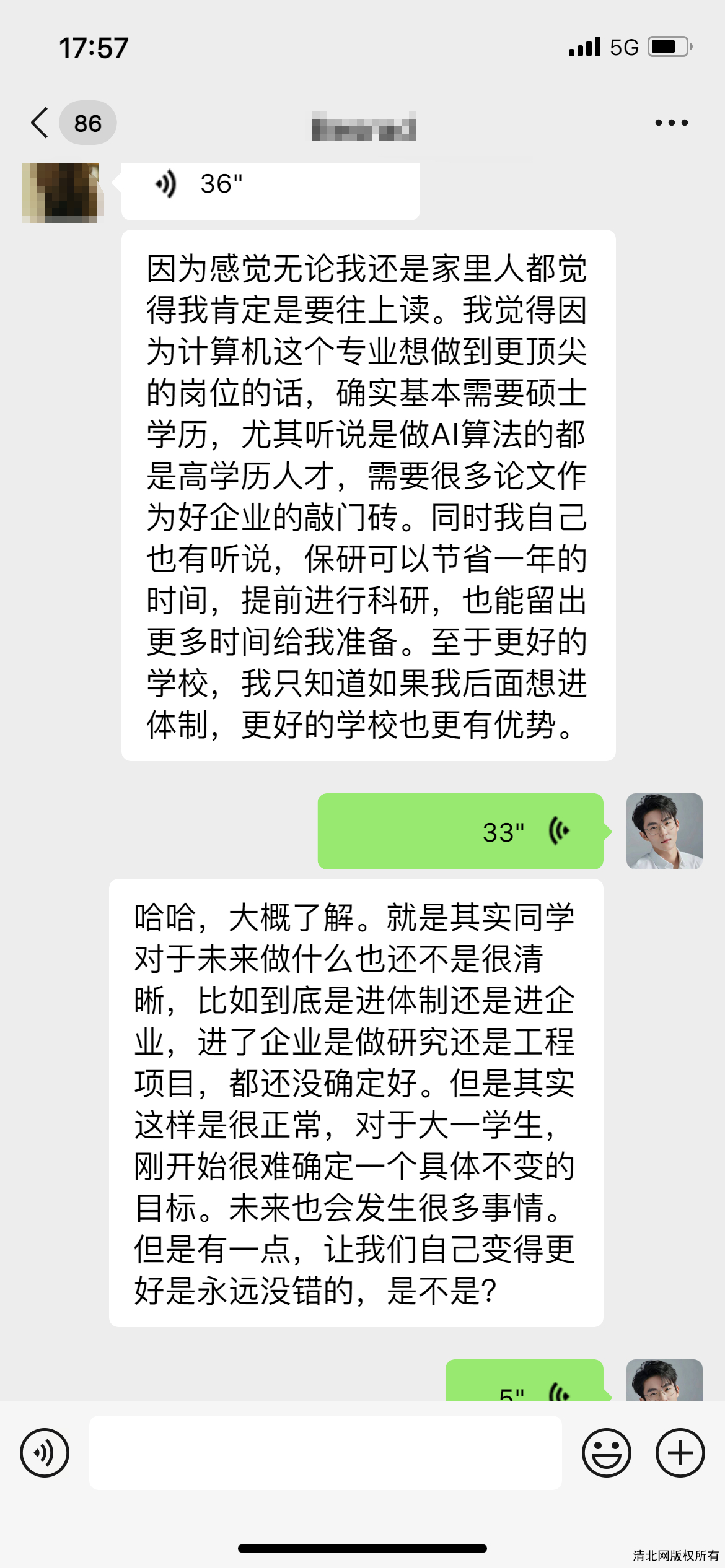Open the chat's three-dot menu

(x=672, y=123)
